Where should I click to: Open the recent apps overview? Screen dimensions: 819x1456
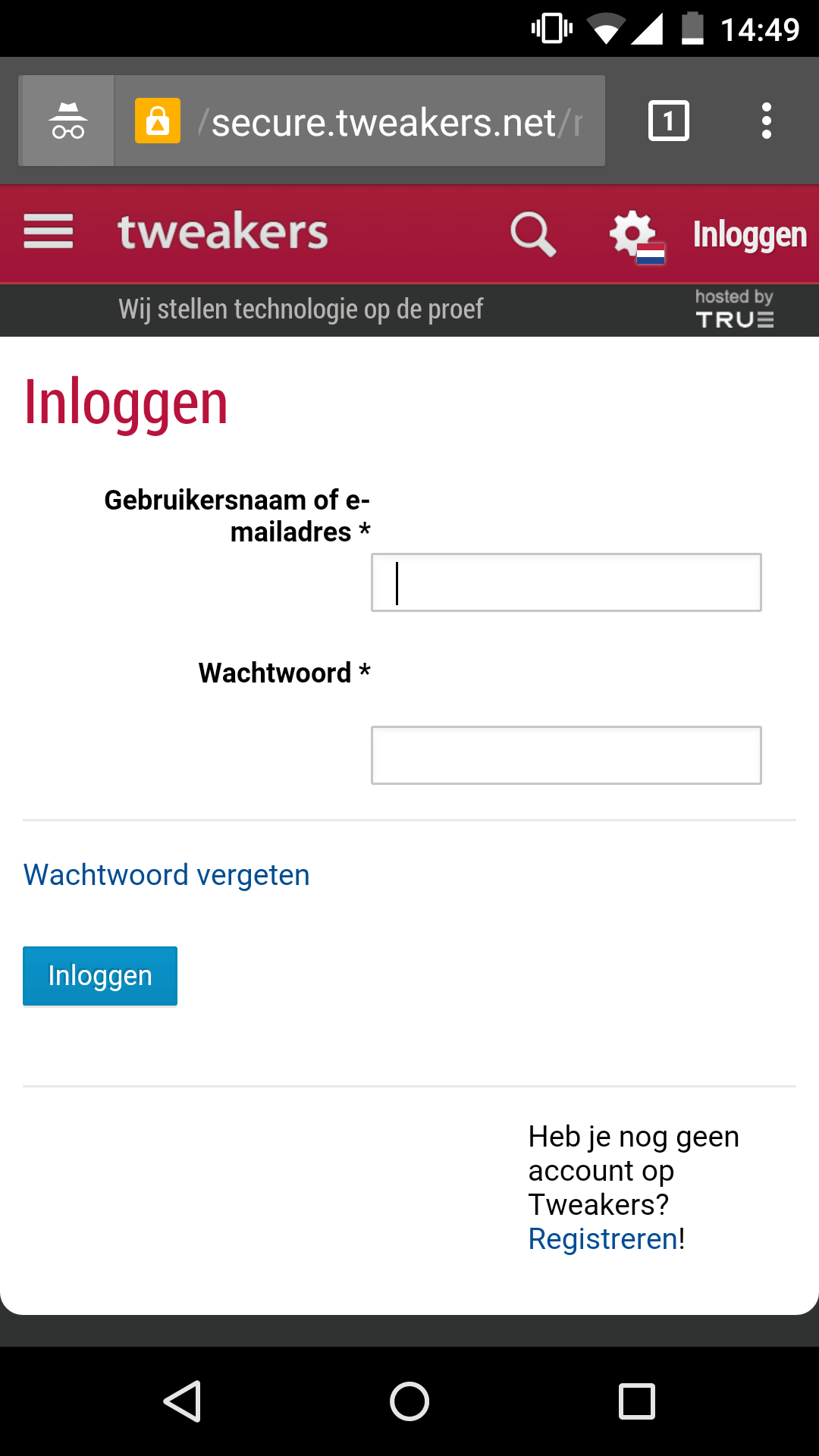(636, 1401)
